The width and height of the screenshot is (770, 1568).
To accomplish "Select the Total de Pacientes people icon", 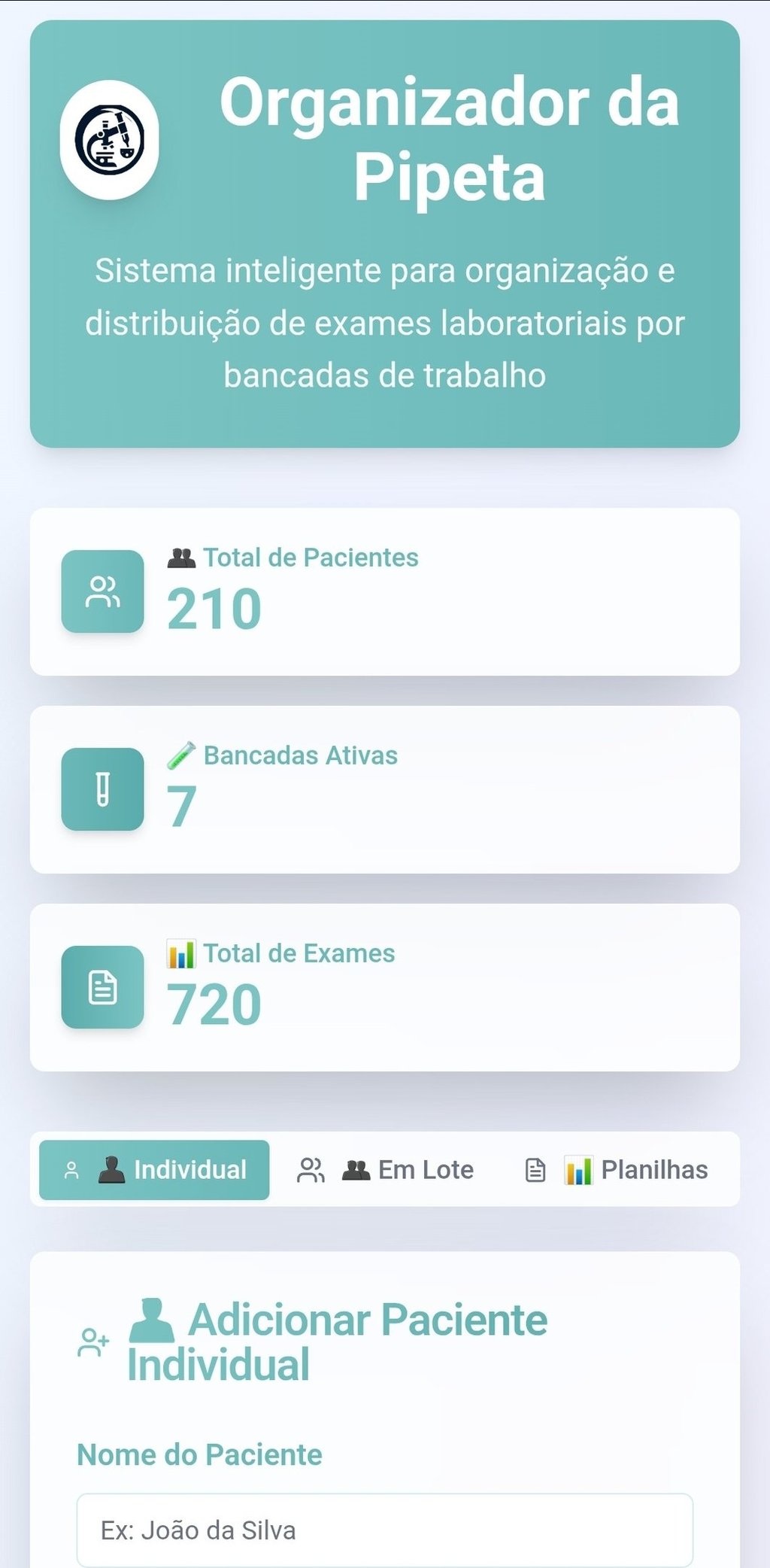I will click(102, 591).
